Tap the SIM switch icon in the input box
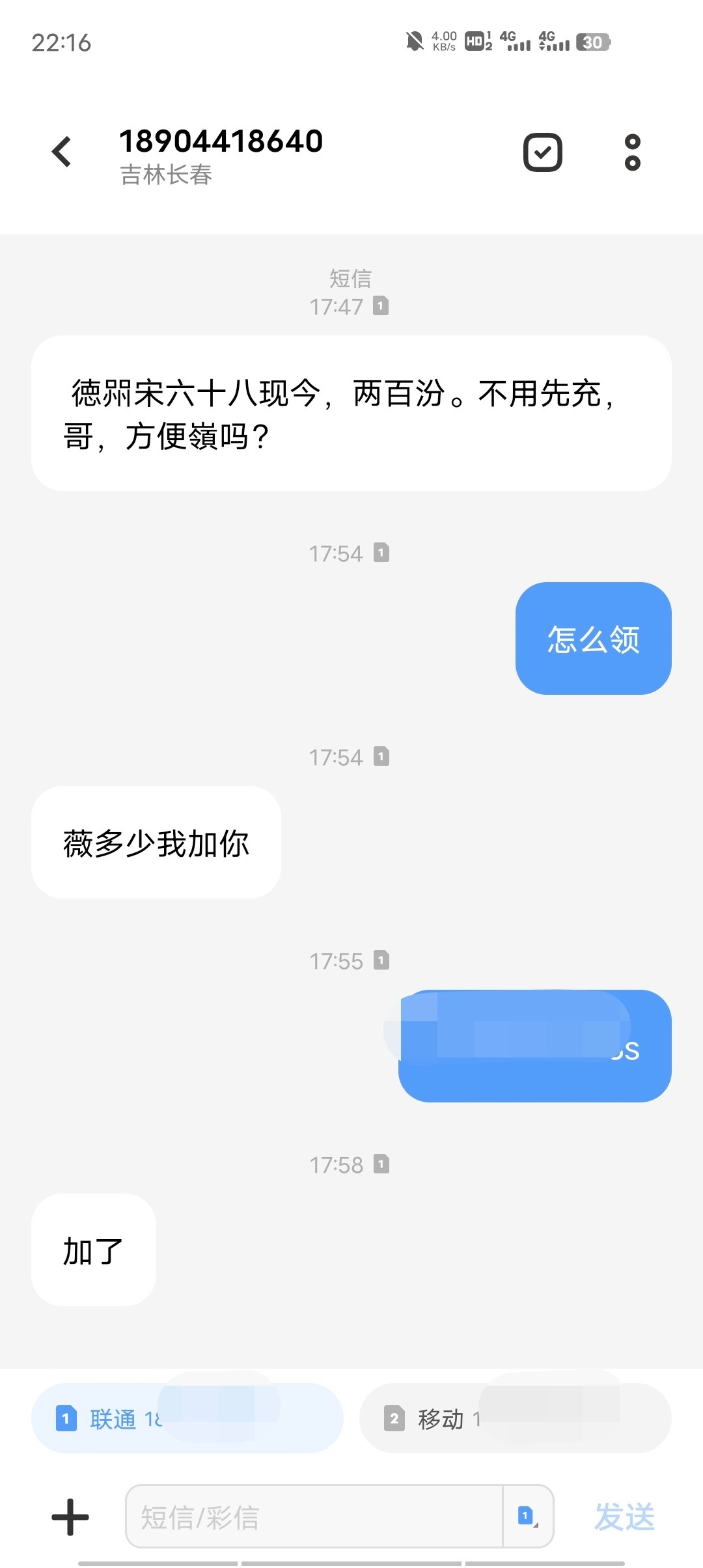 tap(528, 1517)
